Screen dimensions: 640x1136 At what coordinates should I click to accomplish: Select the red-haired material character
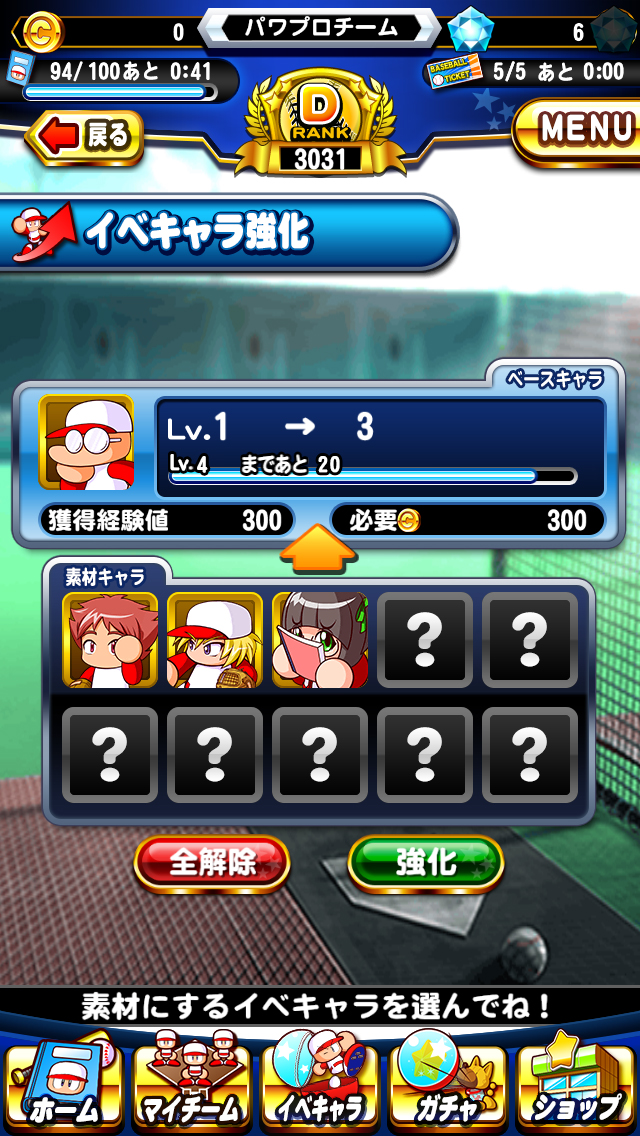click(x=110, y=640)
